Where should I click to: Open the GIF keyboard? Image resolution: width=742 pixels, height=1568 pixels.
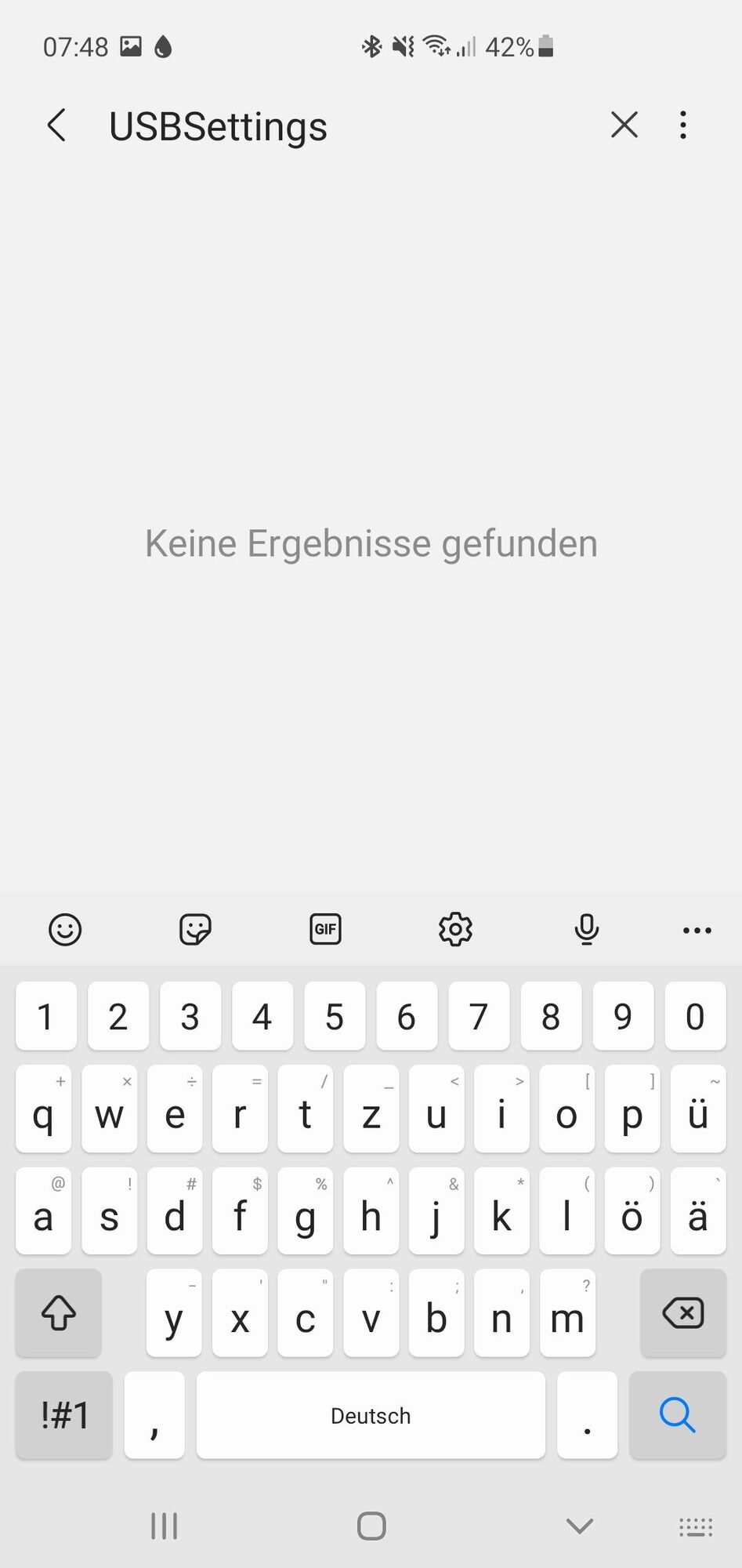coord(325,930)
